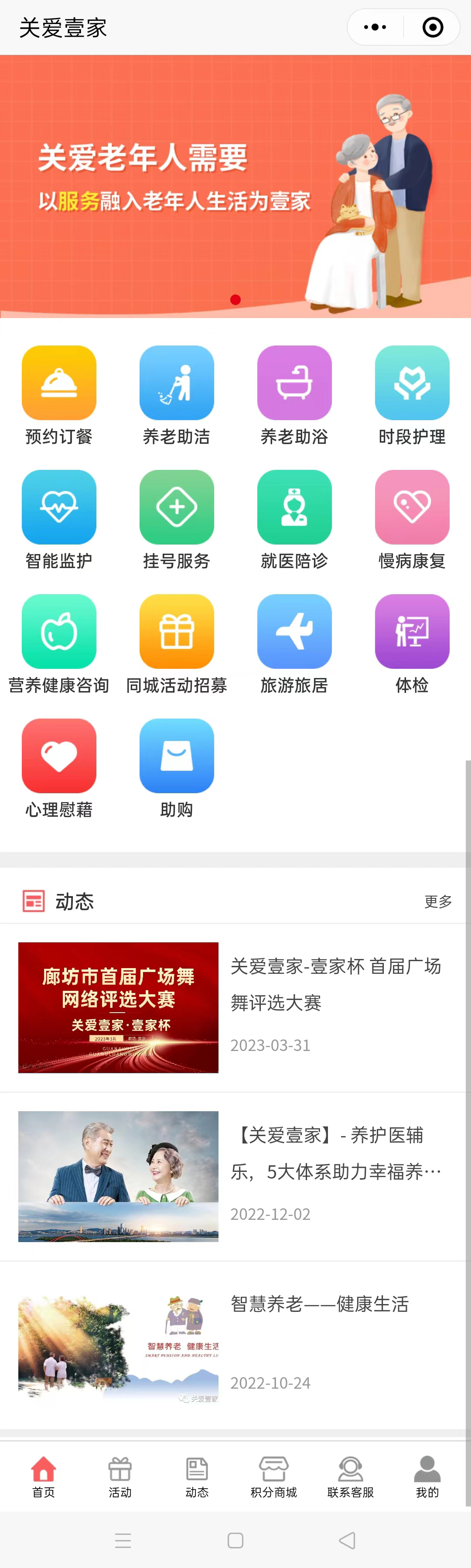Open the mini program more-options menu
The height and width of the screenshot is (1568, 471).
coord(375,27)
